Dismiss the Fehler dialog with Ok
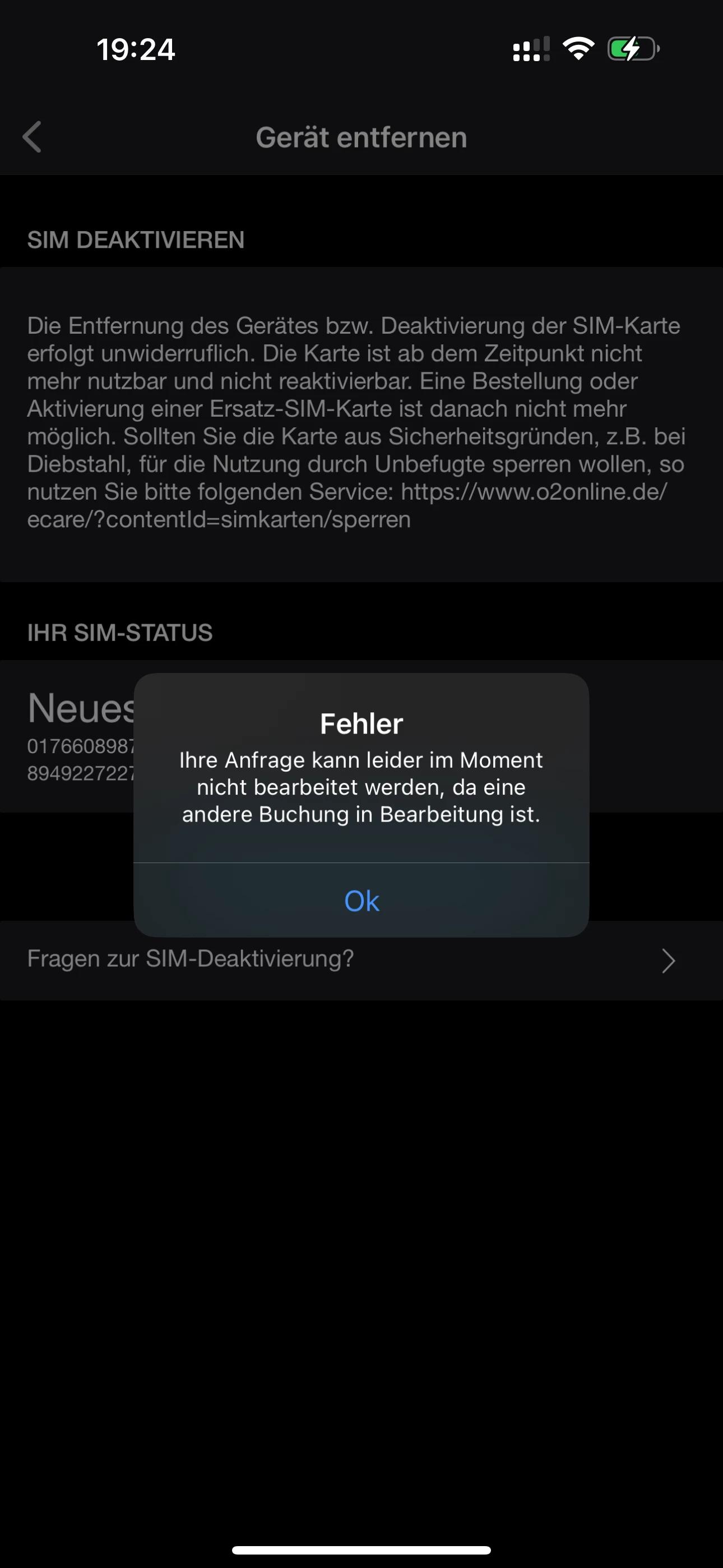723x1568 pixels. coord(361,901)
